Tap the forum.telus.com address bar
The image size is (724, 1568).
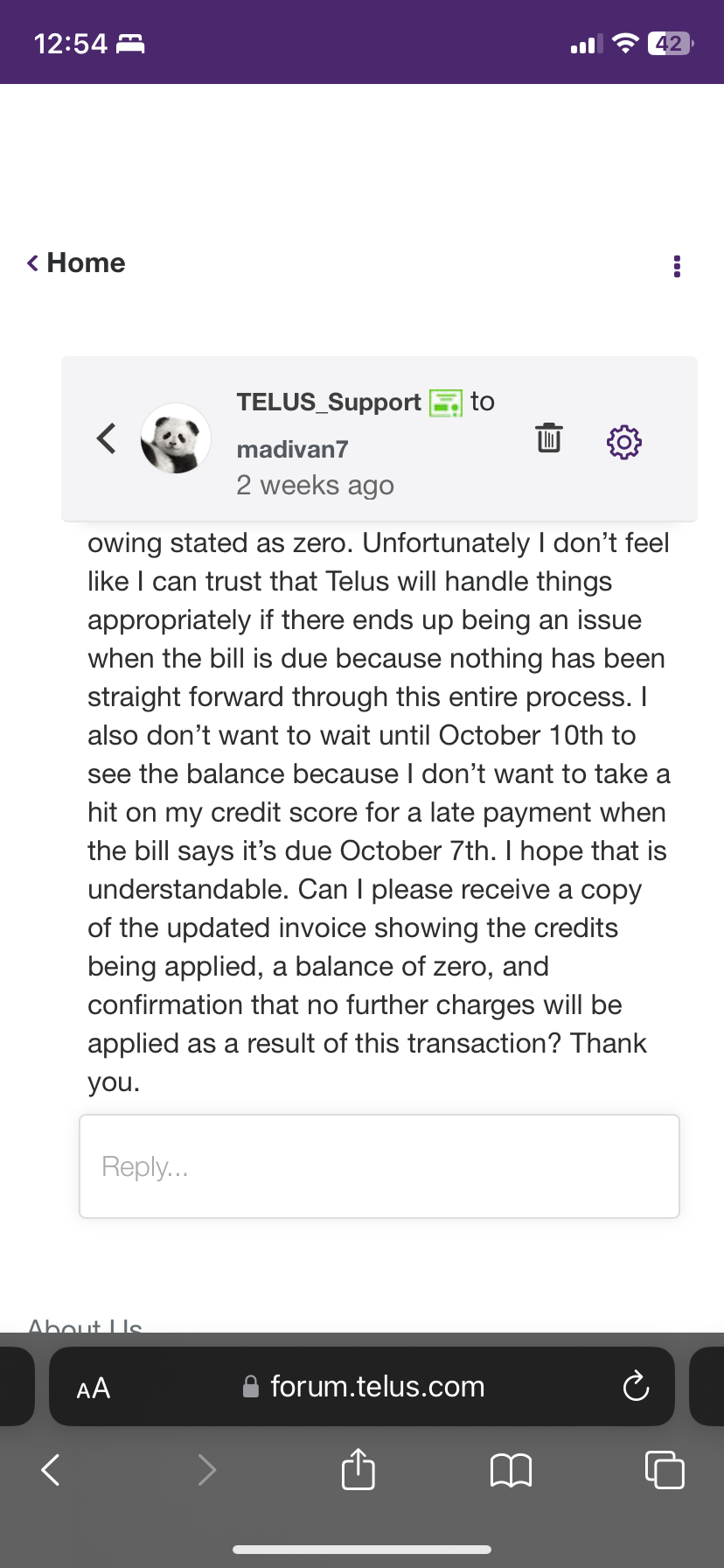[x=376, y=1387]
